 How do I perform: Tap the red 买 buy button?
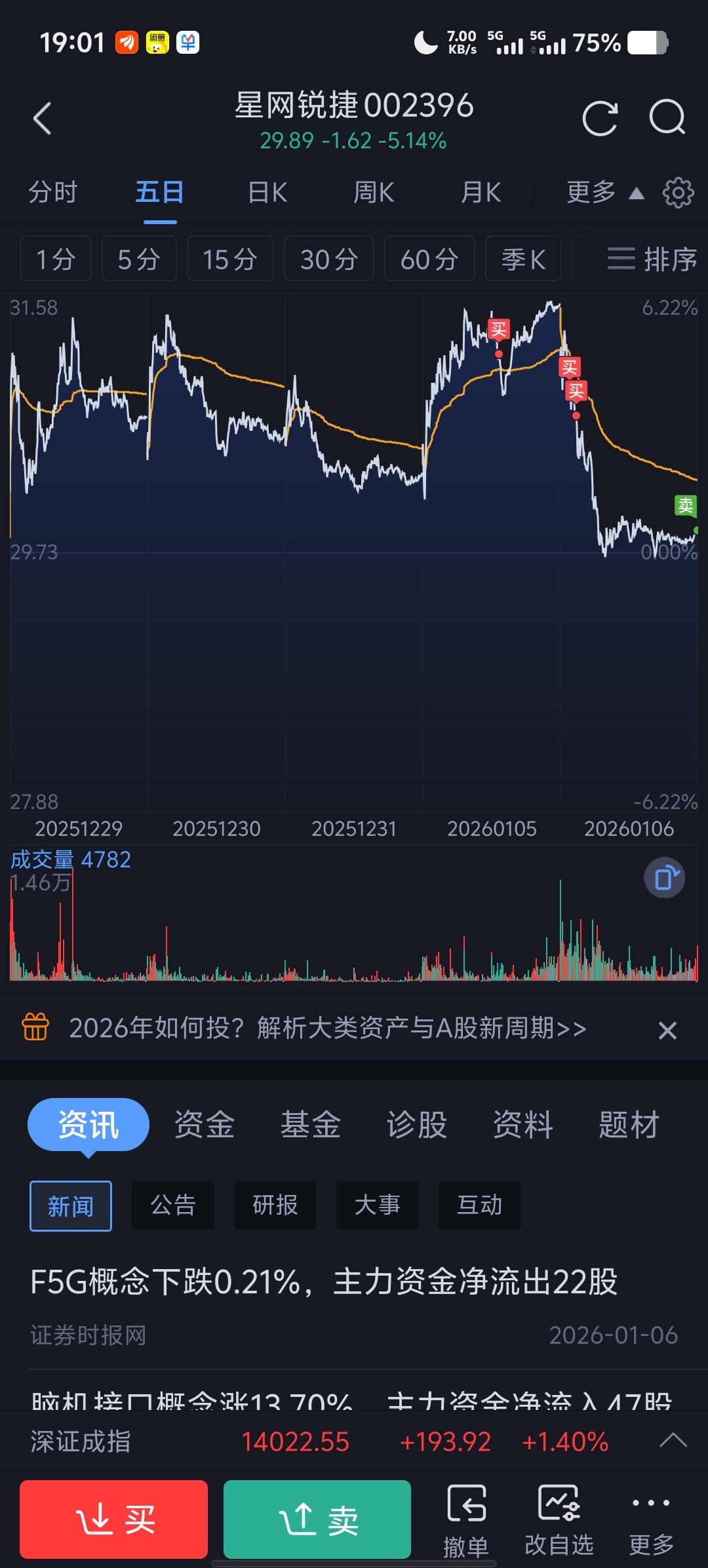pos(114,1519)
